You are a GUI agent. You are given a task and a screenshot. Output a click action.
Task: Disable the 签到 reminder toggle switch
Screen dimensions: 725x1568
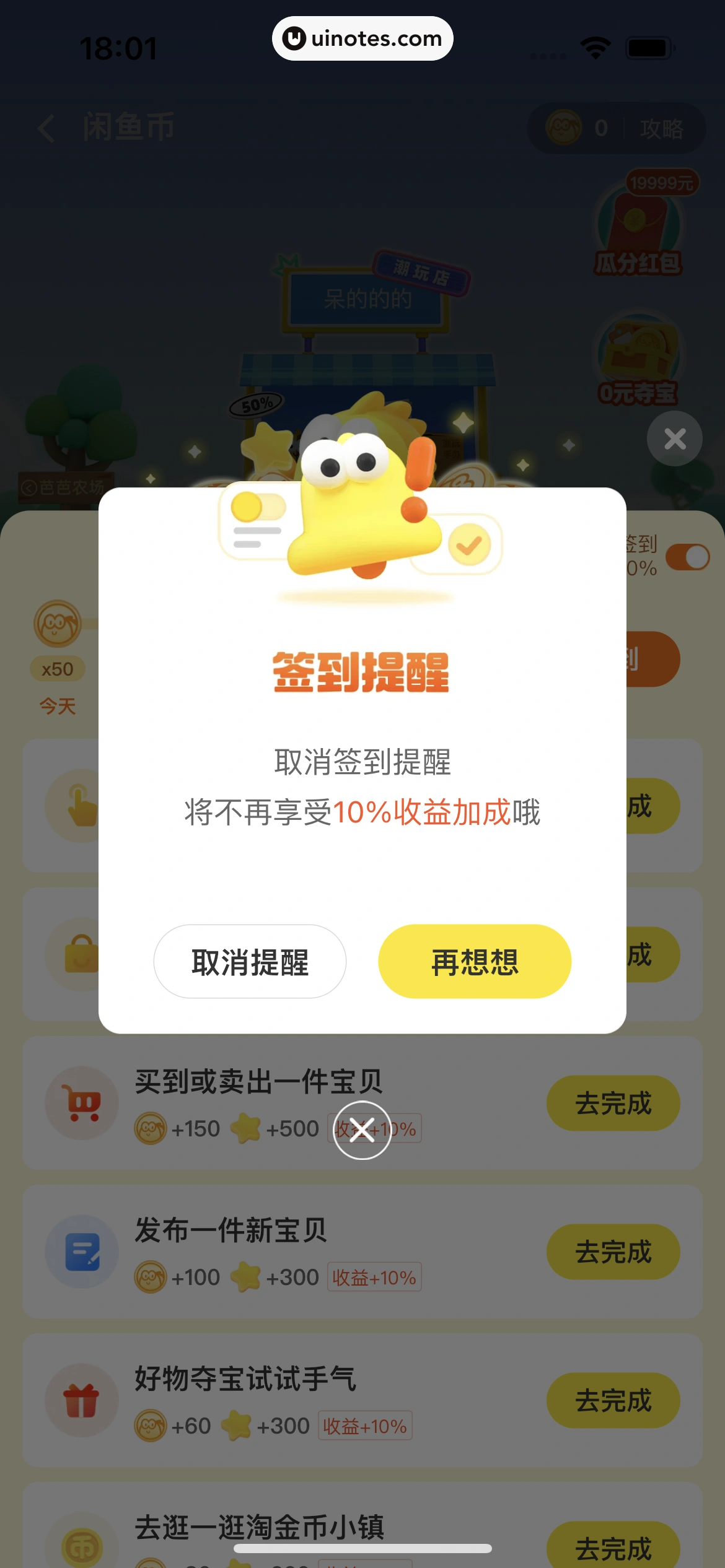point(688,557)
